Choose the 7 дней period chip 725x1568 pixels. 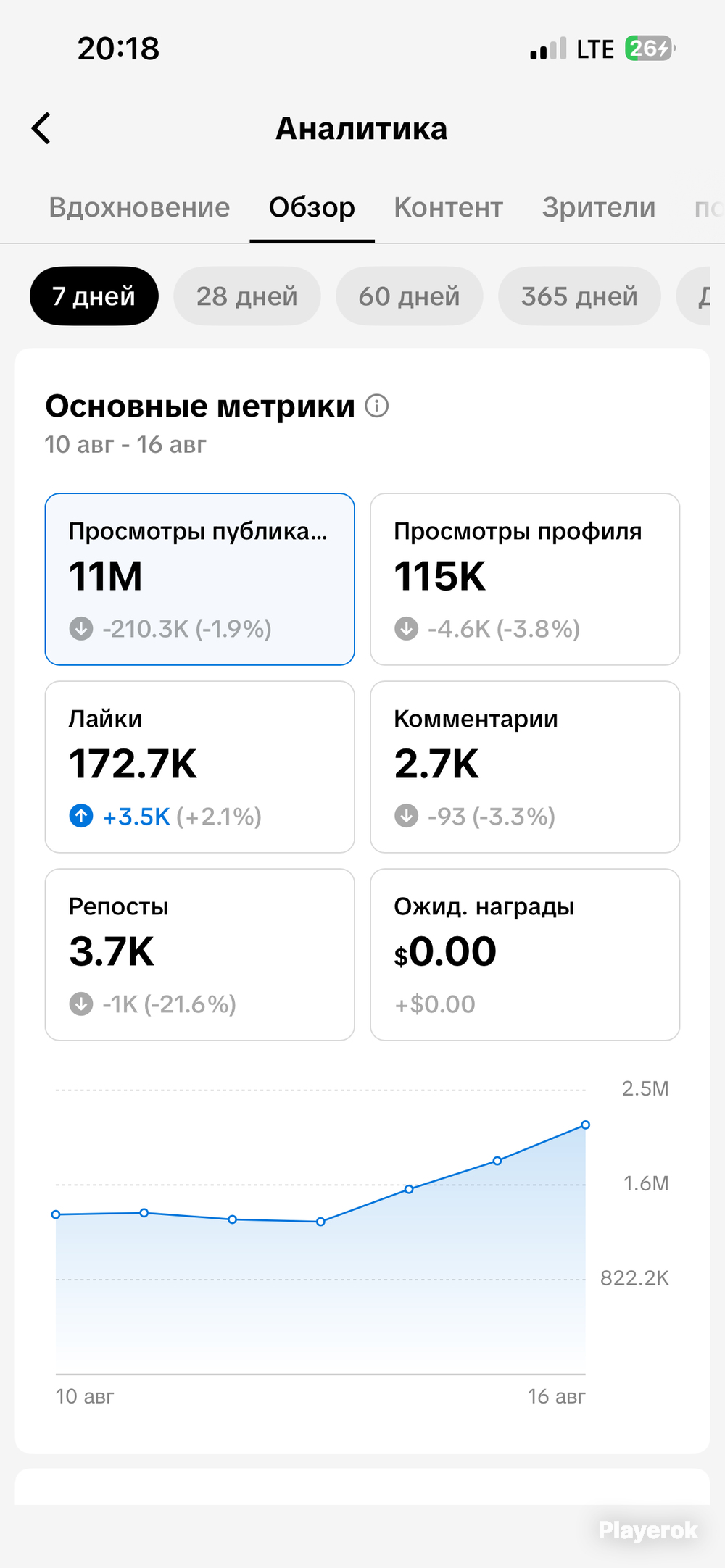point(94,296)
